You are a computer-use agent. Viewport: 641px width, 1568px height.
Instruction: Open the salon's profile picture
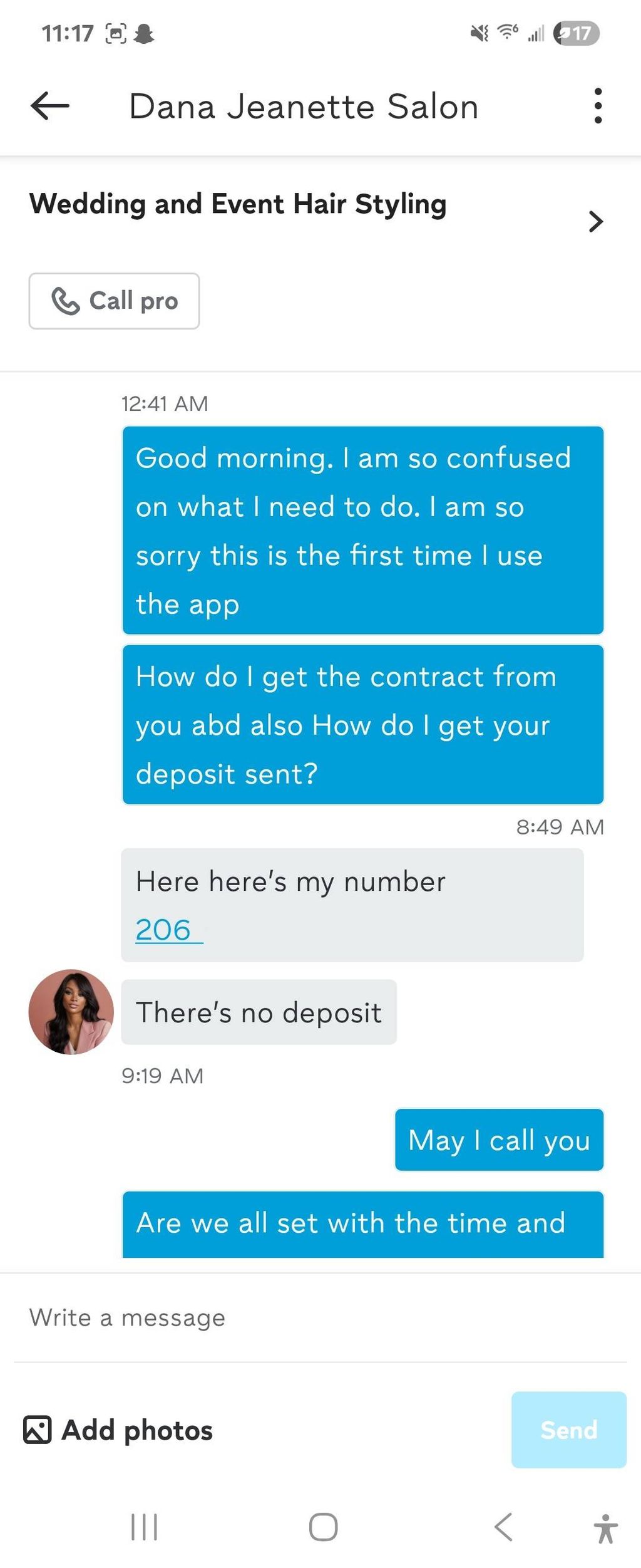(71, 1012)
